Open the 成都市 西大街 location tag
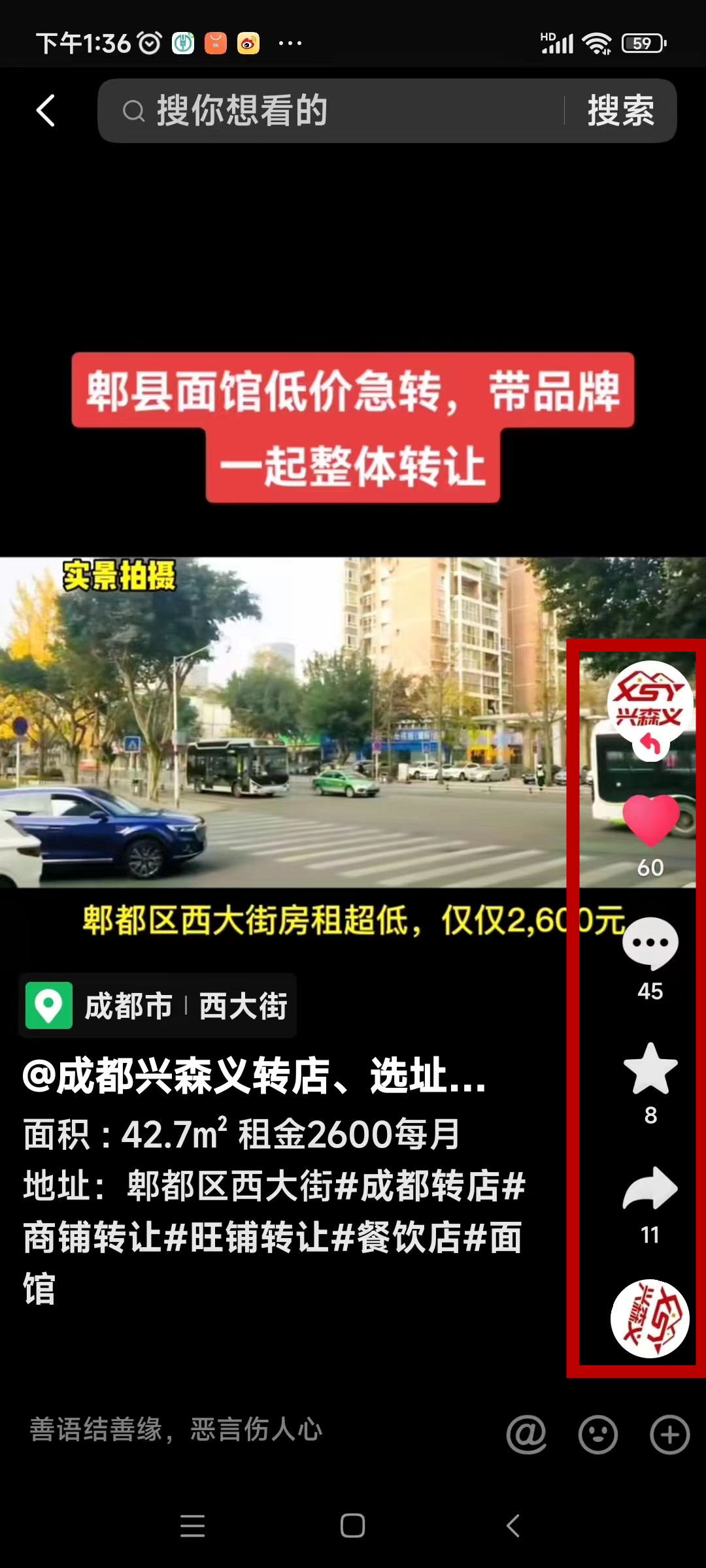This screenshot has width=706, height=1568. 158,1005
